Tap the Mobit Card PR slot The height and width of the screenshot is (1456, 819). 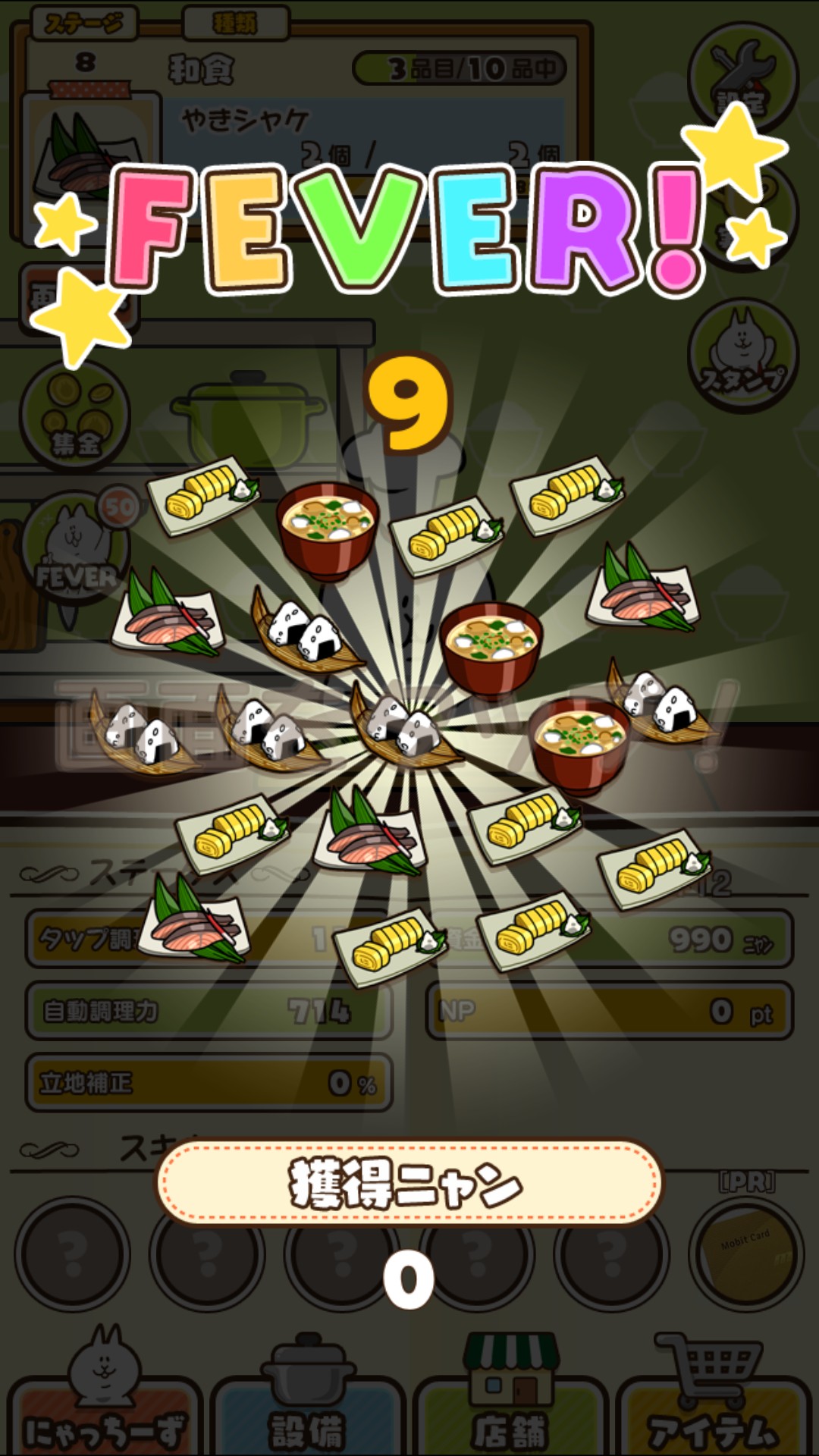pos(746,1254)
